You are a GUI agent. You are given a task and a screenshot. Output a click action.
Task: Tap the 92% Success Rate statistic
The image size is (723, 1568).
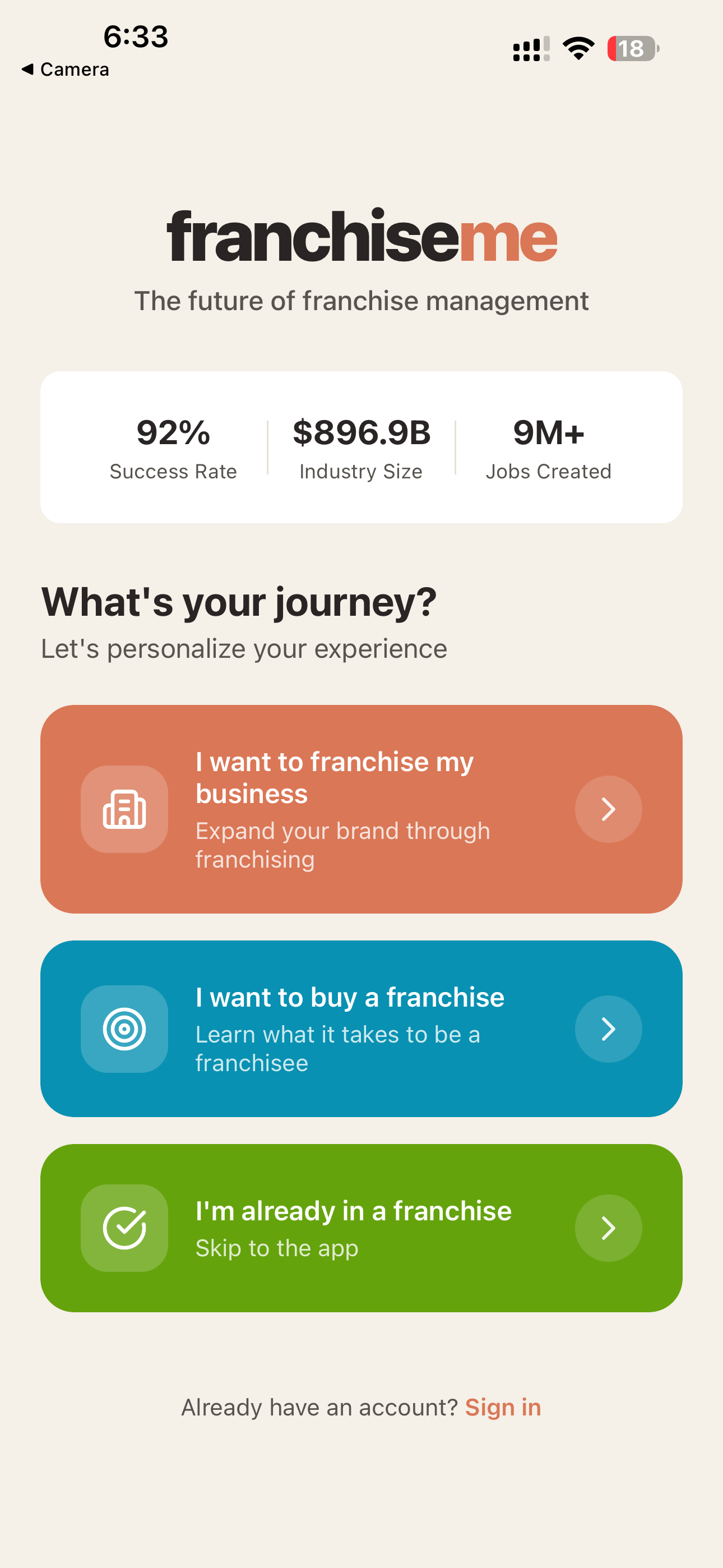(173, 448)
